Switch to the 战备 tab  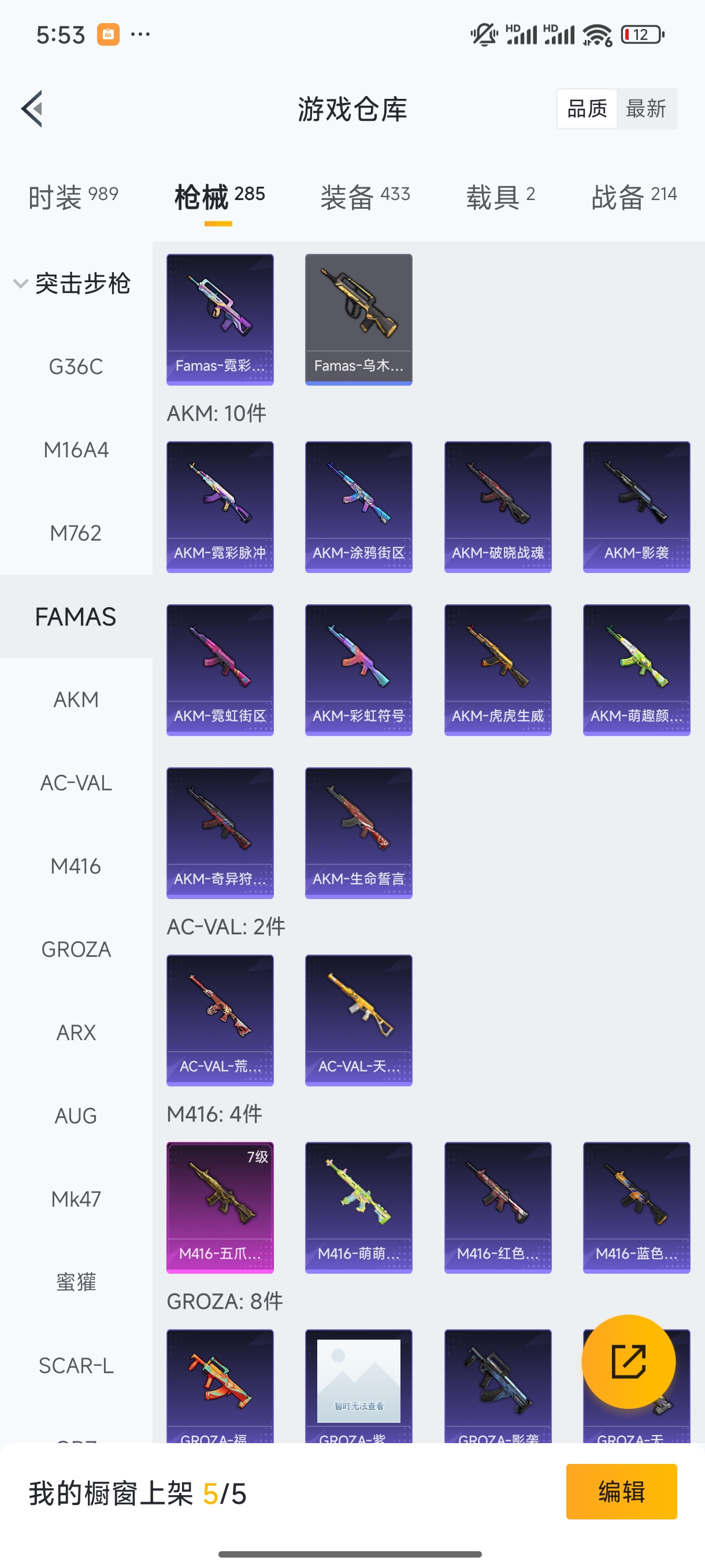(633, 197)
